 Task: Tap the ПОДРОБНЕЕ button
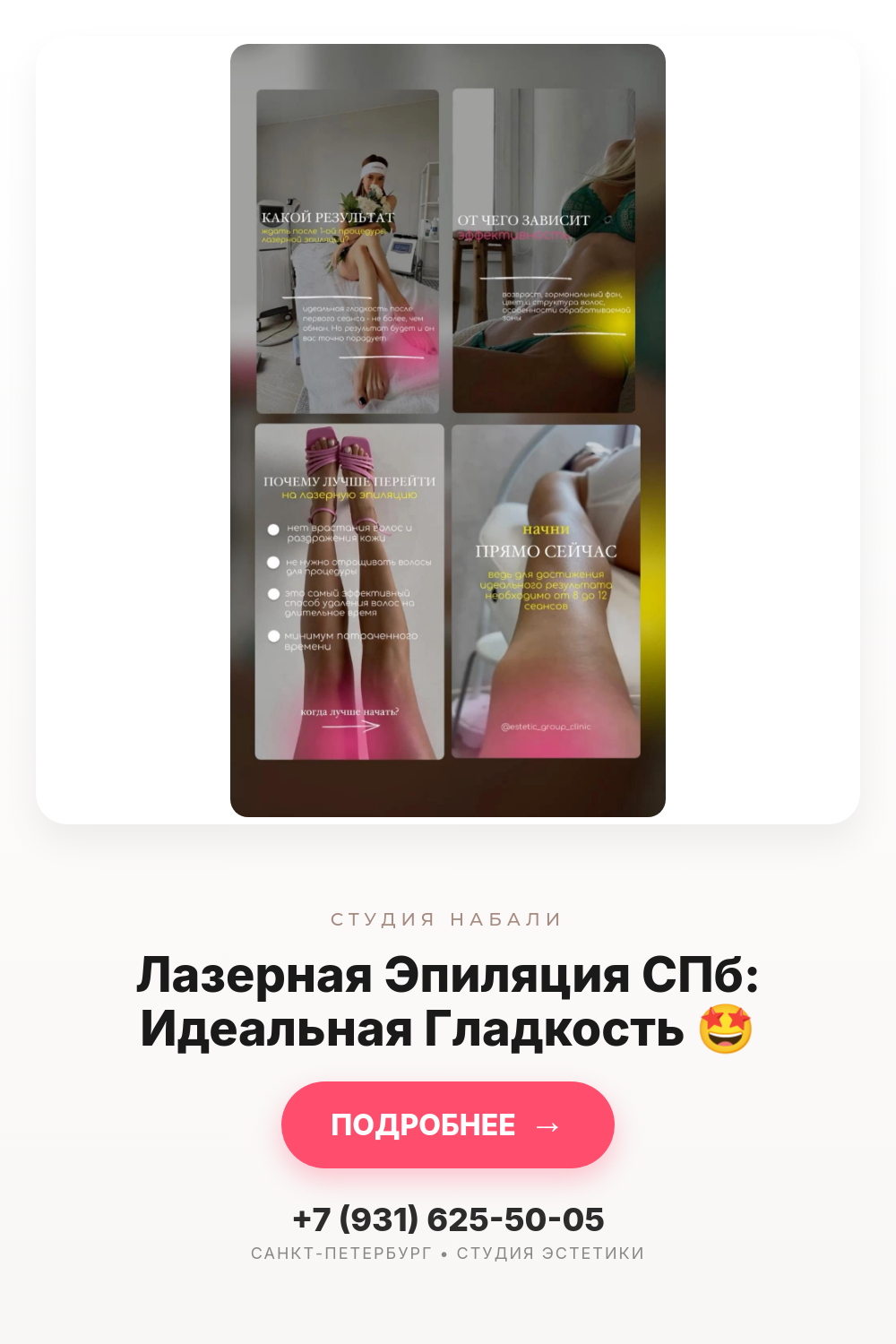(x=447, y=1124)
